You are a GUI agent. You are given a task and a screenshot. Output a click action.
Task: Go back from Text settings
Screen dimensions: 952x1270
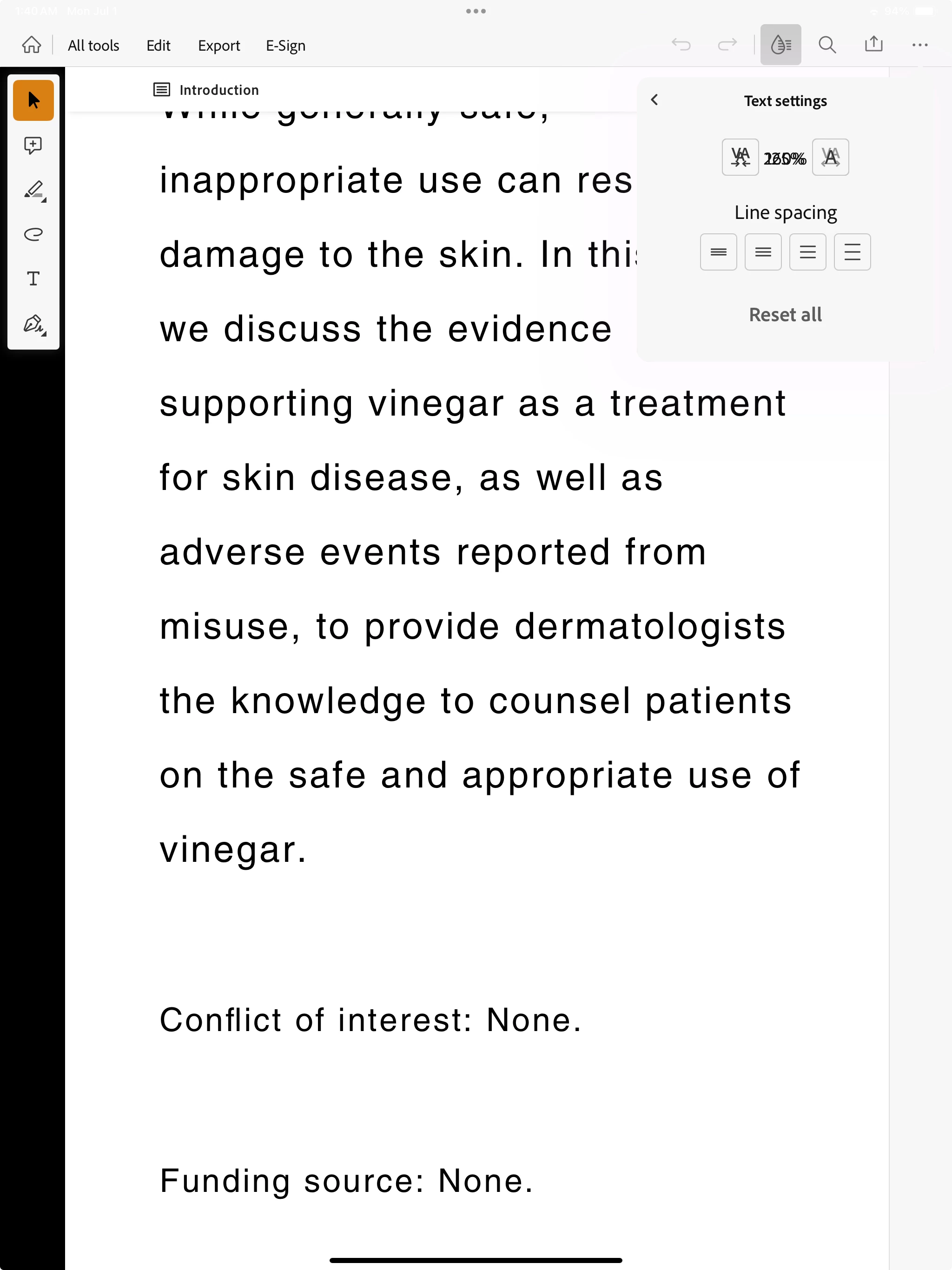pyautogui.click(x=654, y=100)
